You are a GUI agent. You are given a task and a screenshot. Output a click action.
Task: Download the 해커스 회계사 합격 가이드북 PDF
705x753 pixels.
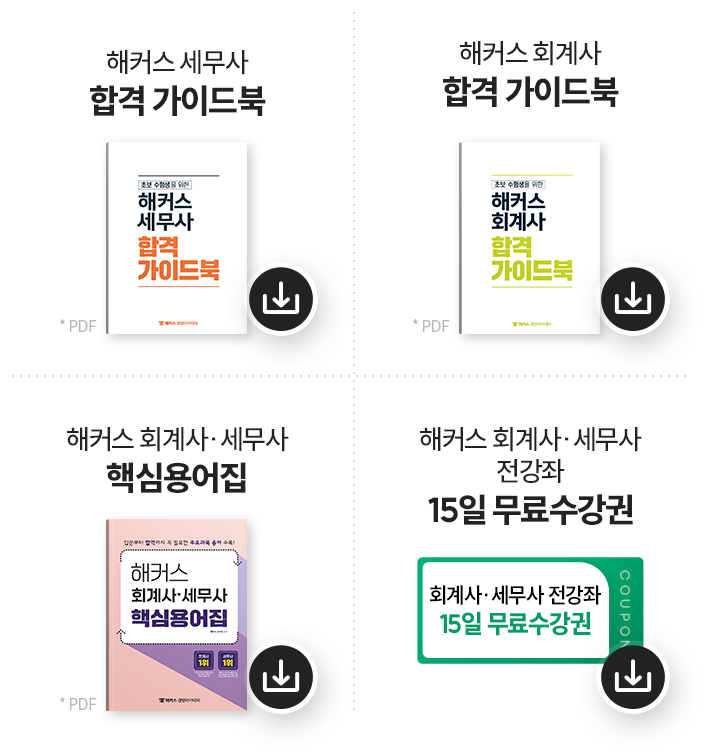(x=633, y=298)
